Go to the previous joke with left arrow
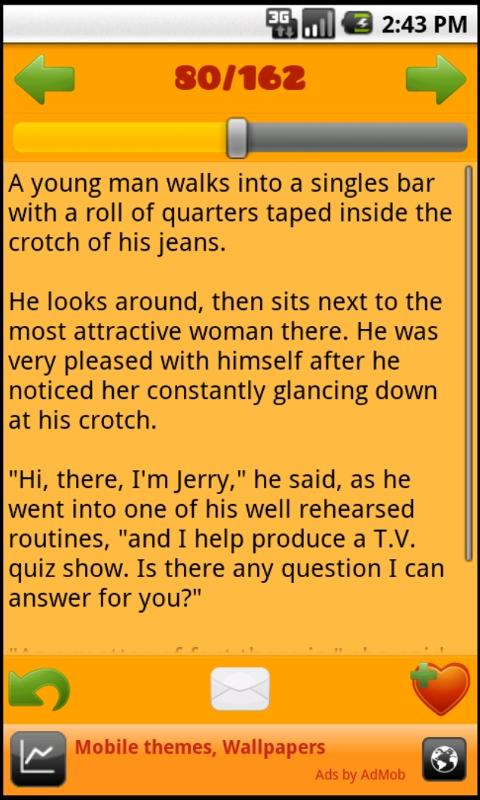 click(x=44, y=79)
